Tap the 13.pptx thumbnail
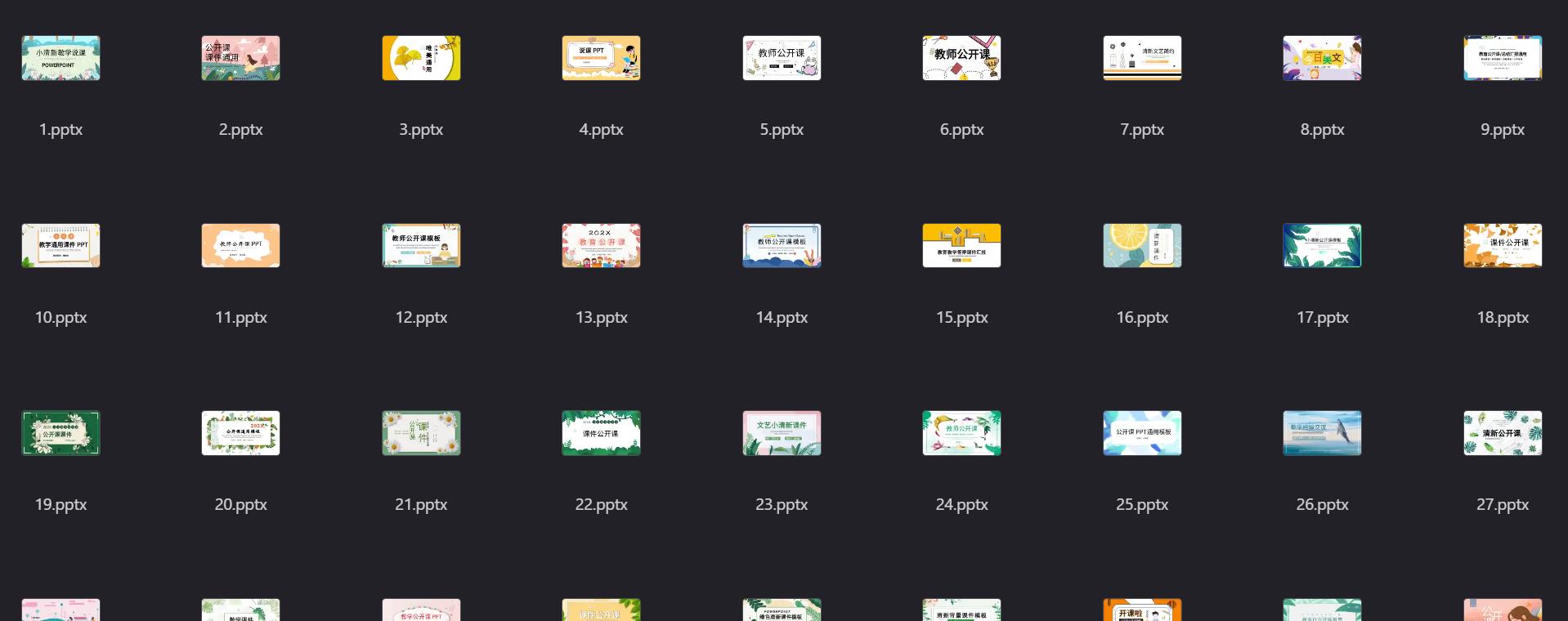The height and width of the screenshot is (621, 1568). coord(601,246)
